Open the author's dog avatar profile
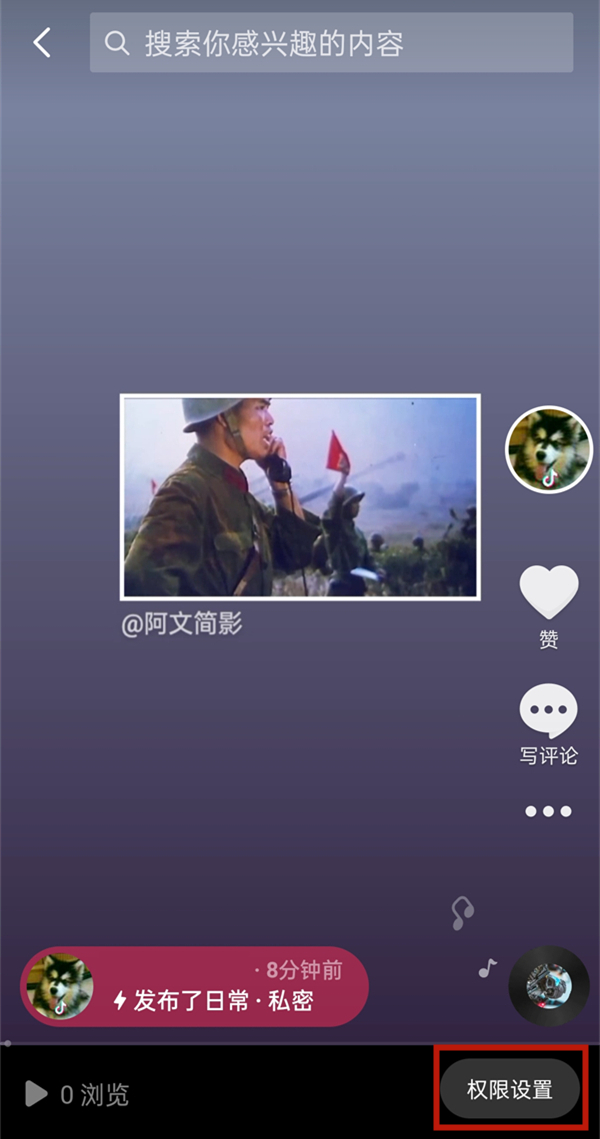The height and width of the screenshot is (1139, 600). [548, 449]
